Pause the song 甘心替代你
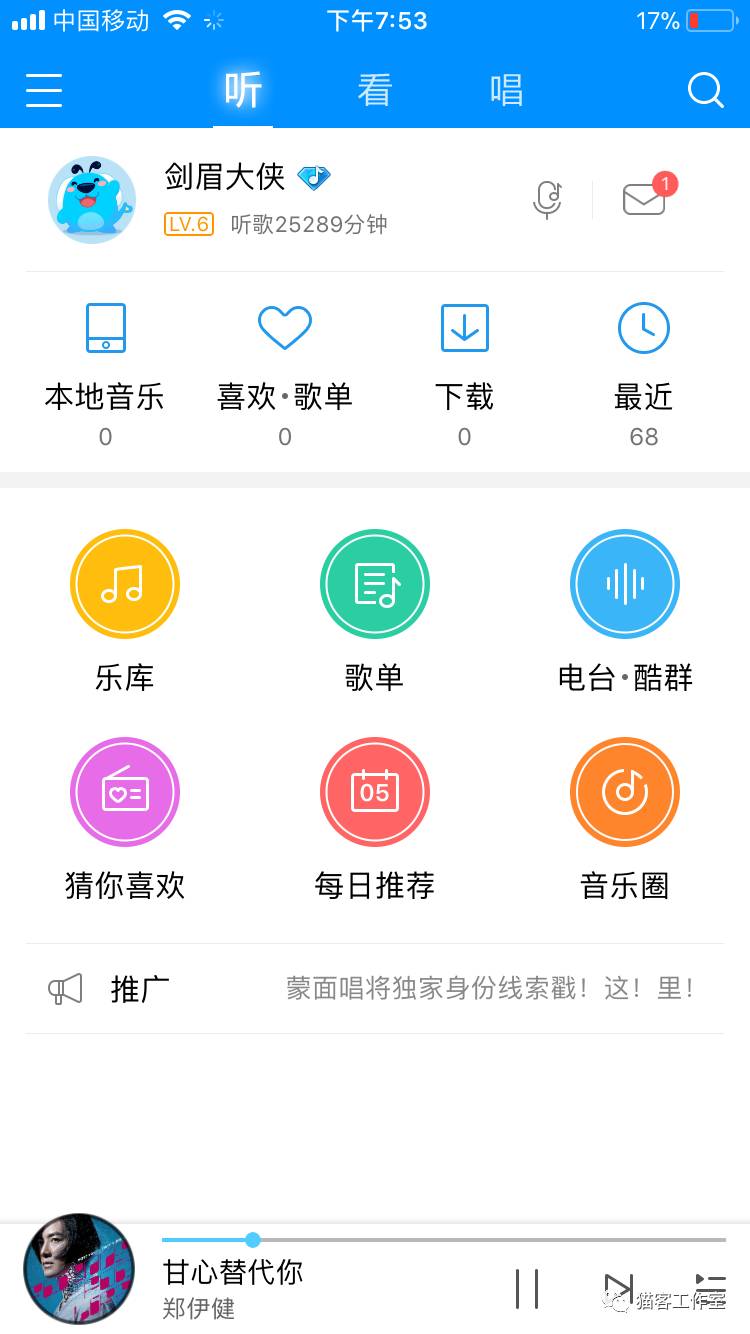The image size is (750, 1334). pyautogui.click(x=527, y=1288)
